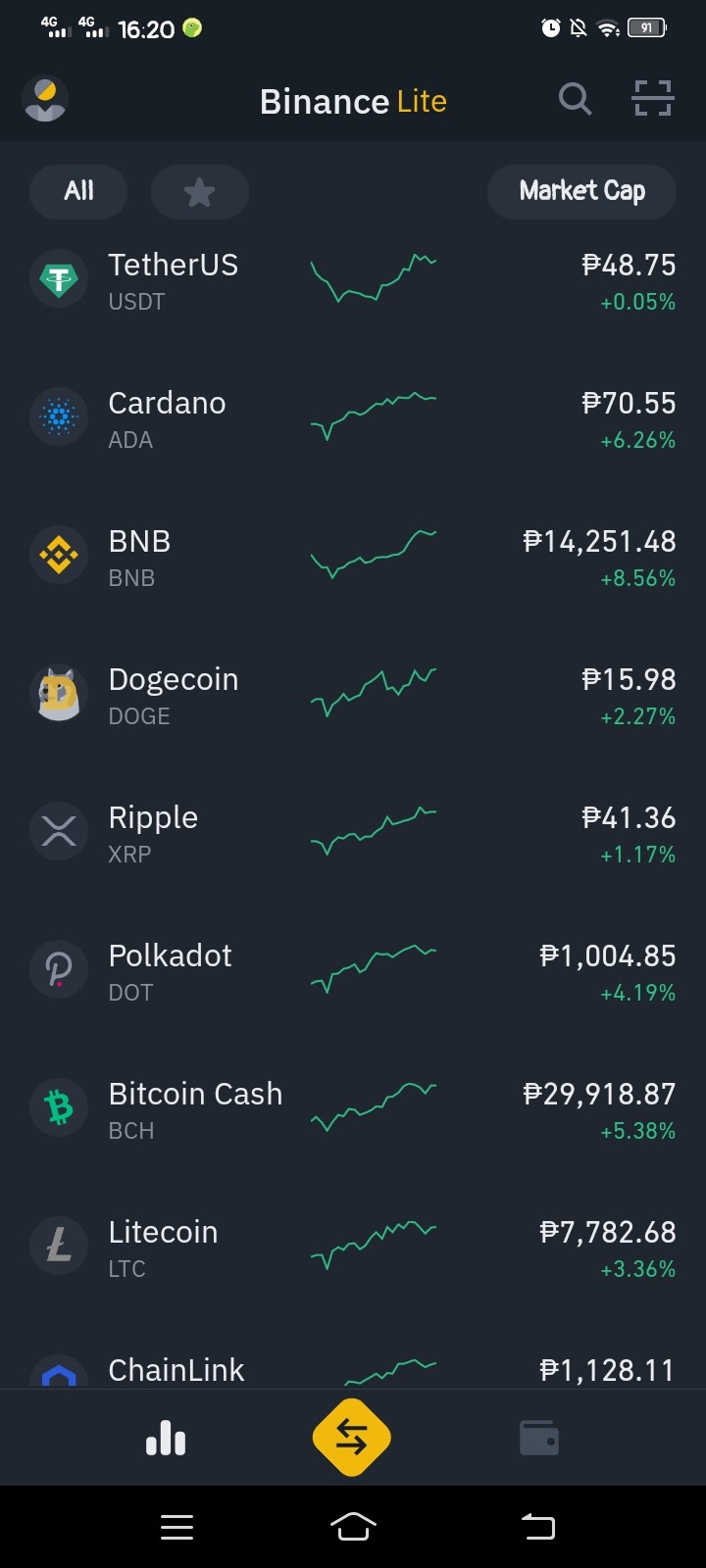View Bitcoin Cash details
Image resolution: width=706 pixels, height=1568 pixels.
coord(353,1110)
